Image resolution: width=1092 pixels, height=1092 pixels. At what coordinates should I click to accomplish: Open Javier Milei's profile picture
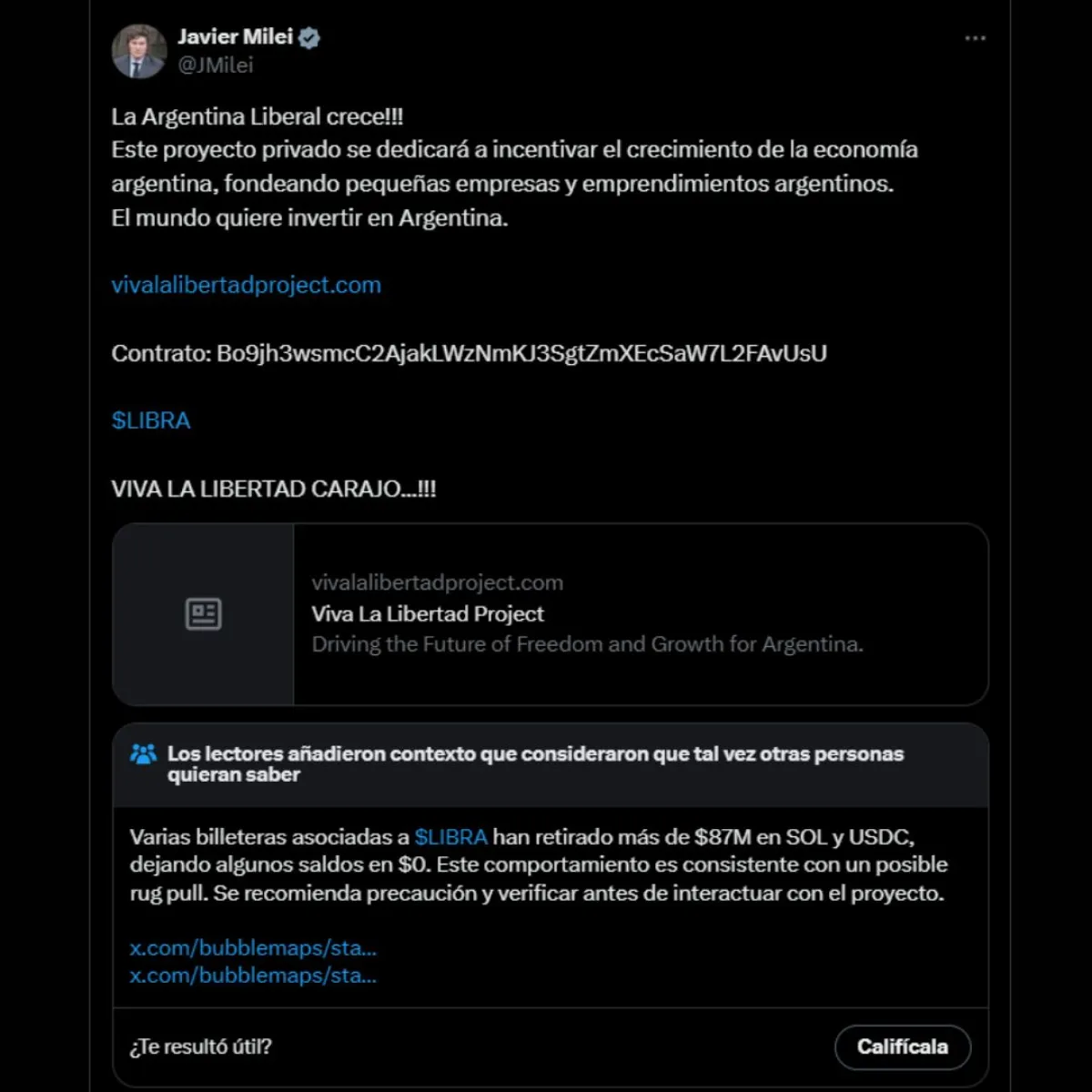138,51
